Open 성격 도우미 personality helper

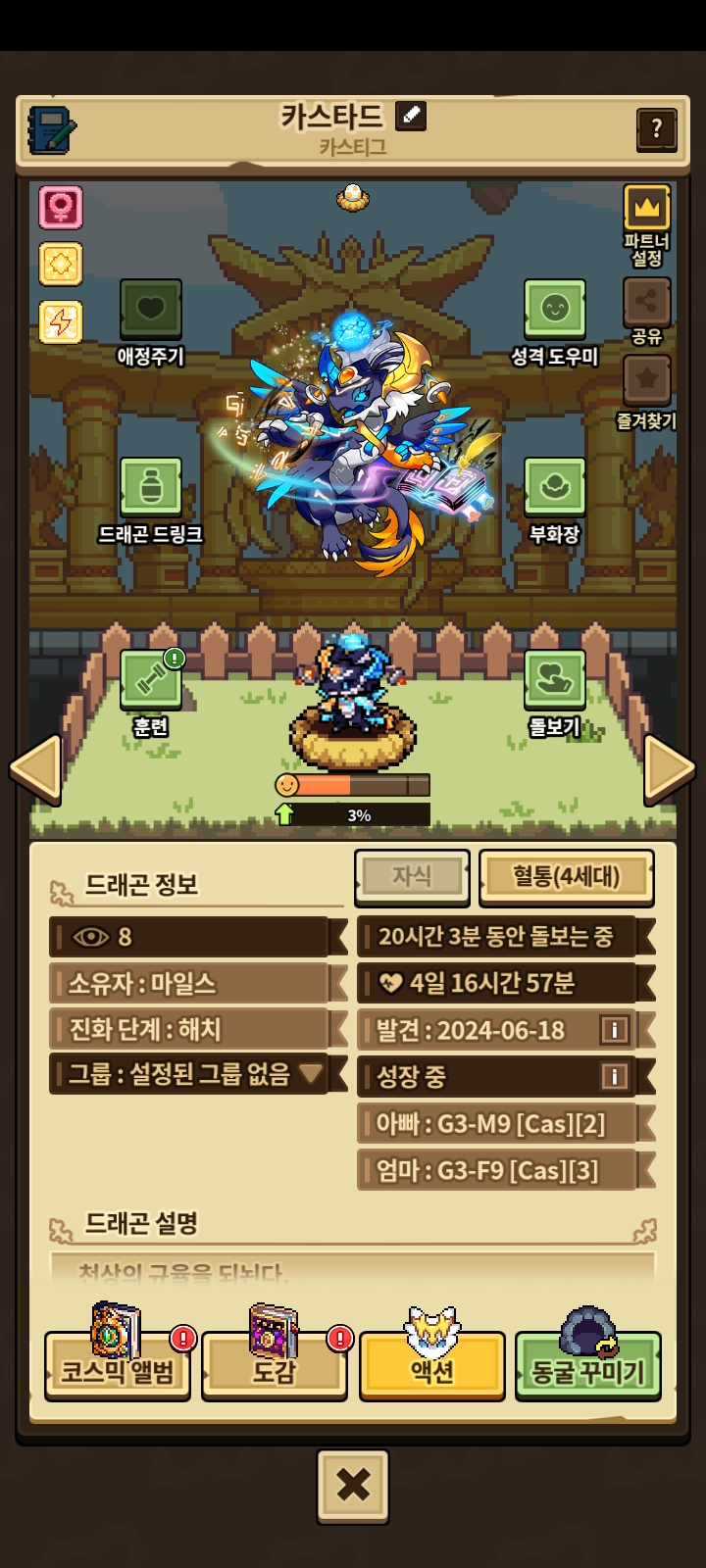[x=554, y=310]
